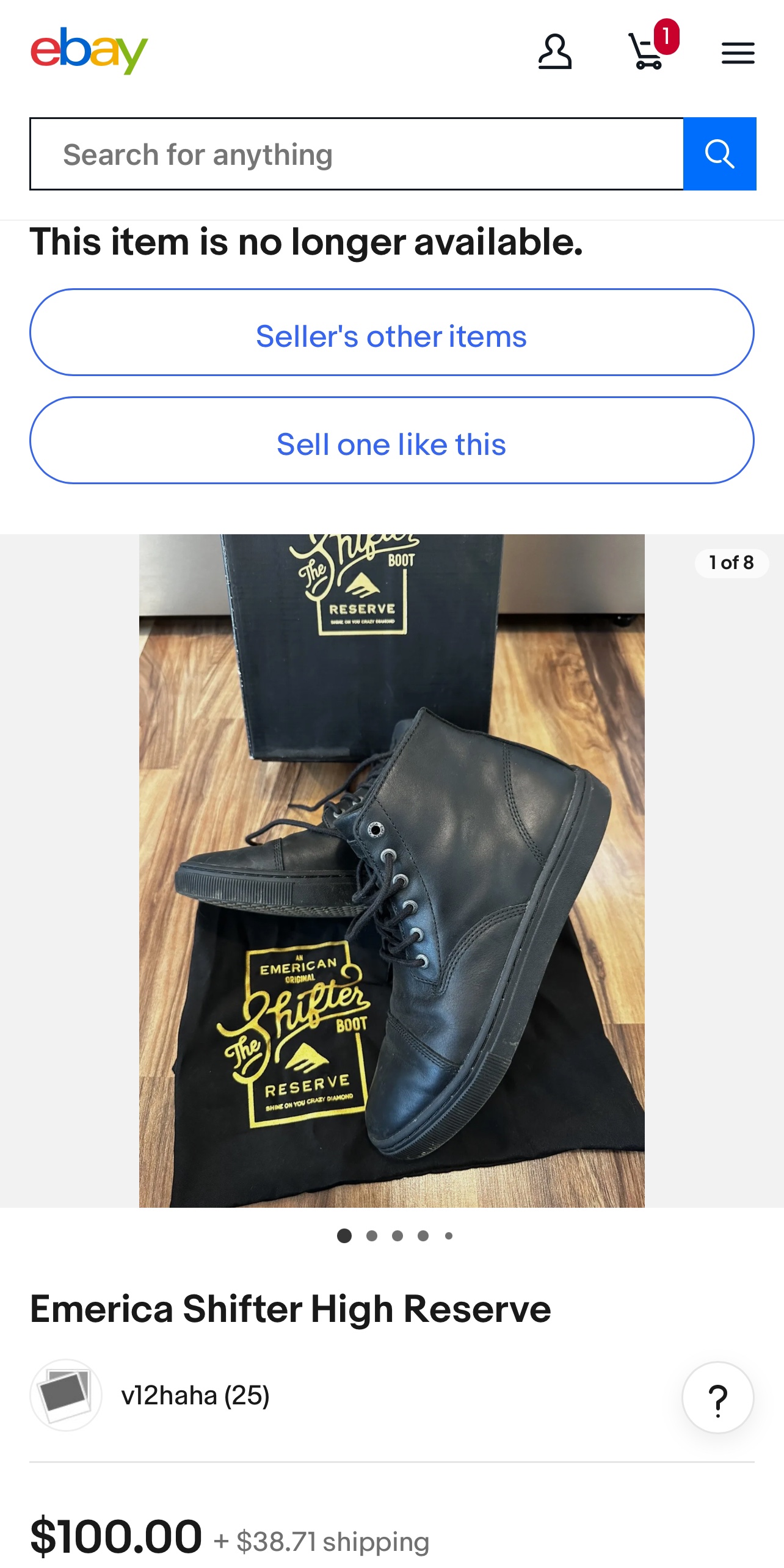
Task: Open the Emerica boot product photo
Action: 391,870
